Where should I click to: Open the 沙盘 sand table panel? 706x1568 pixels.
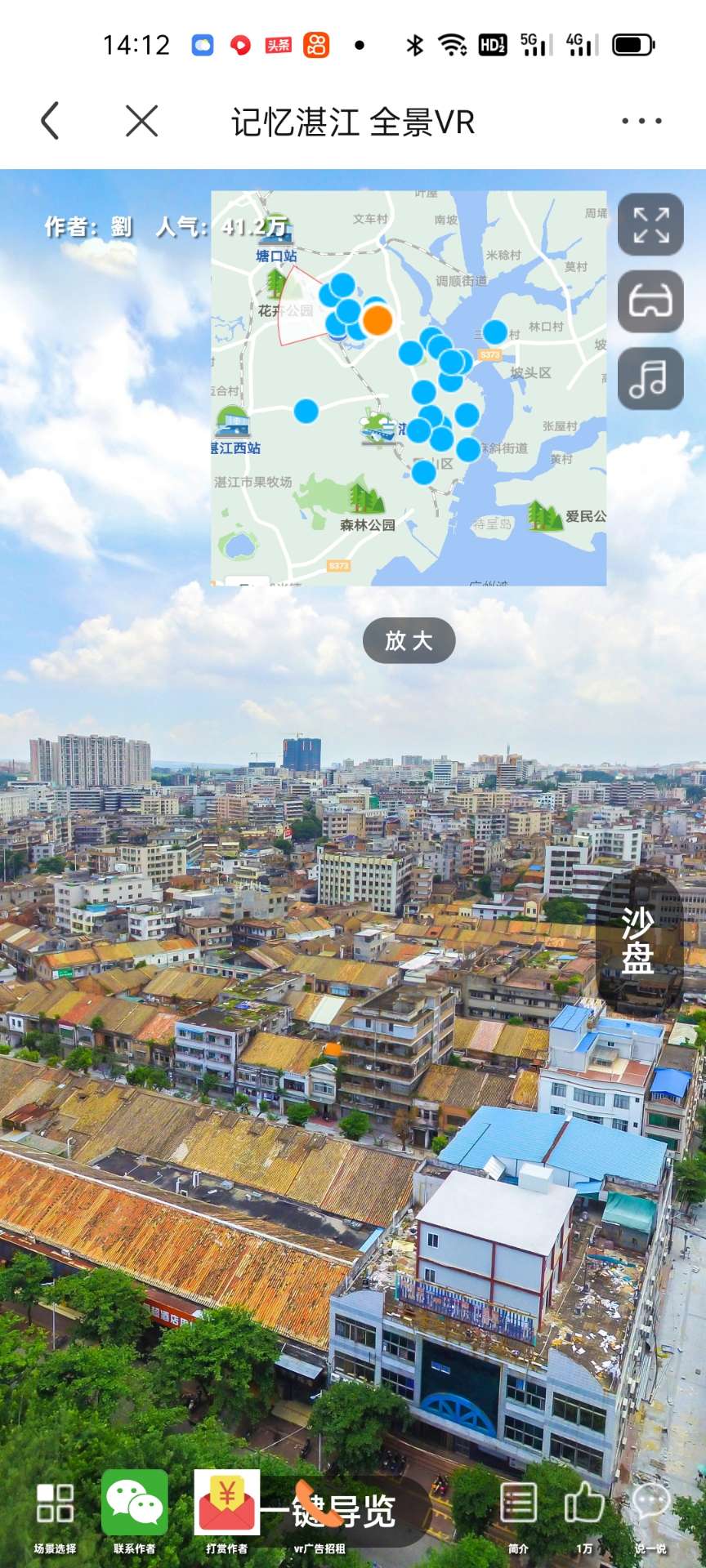click(638, 940)
